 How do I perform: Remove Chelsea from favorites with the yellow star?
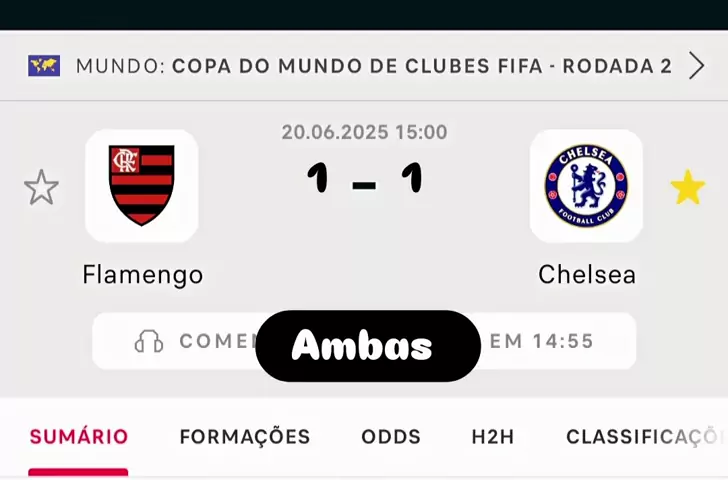[687, 187]
